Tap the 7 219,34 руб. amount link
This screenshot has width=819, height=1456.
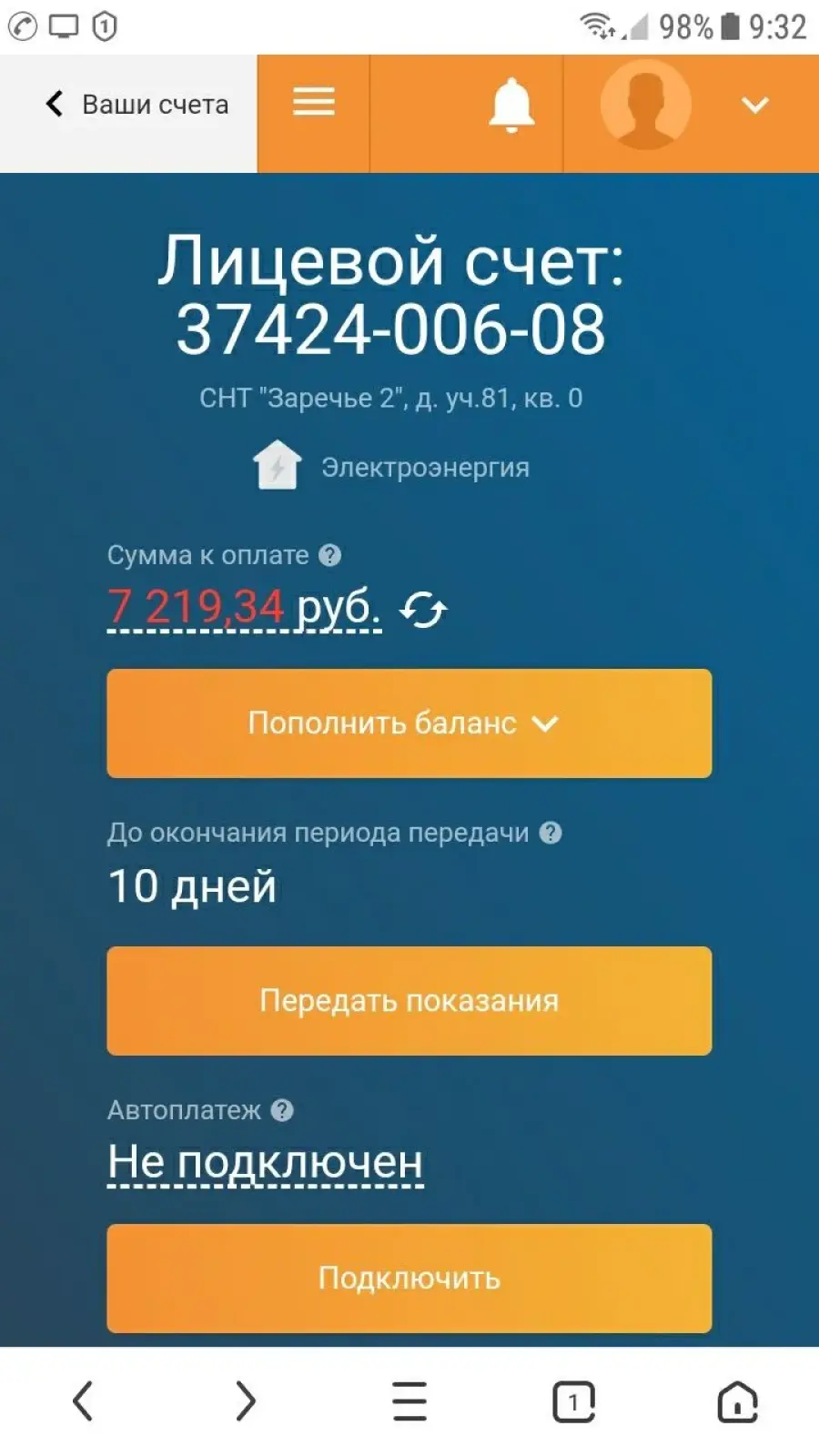(244, 608)
